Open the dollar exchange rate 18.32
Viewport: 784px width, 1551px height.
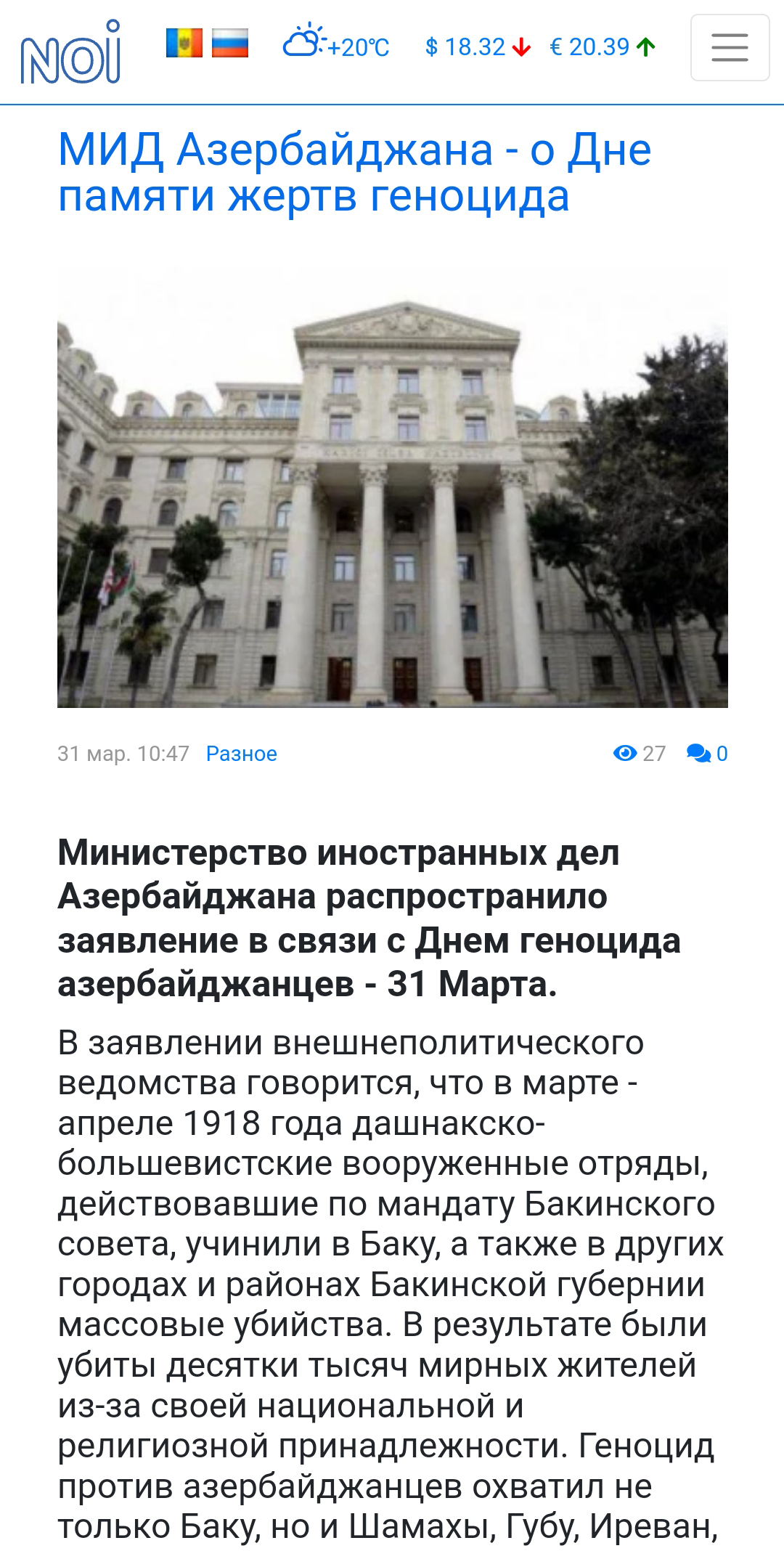pyautogui.click(x=478, y=47)
